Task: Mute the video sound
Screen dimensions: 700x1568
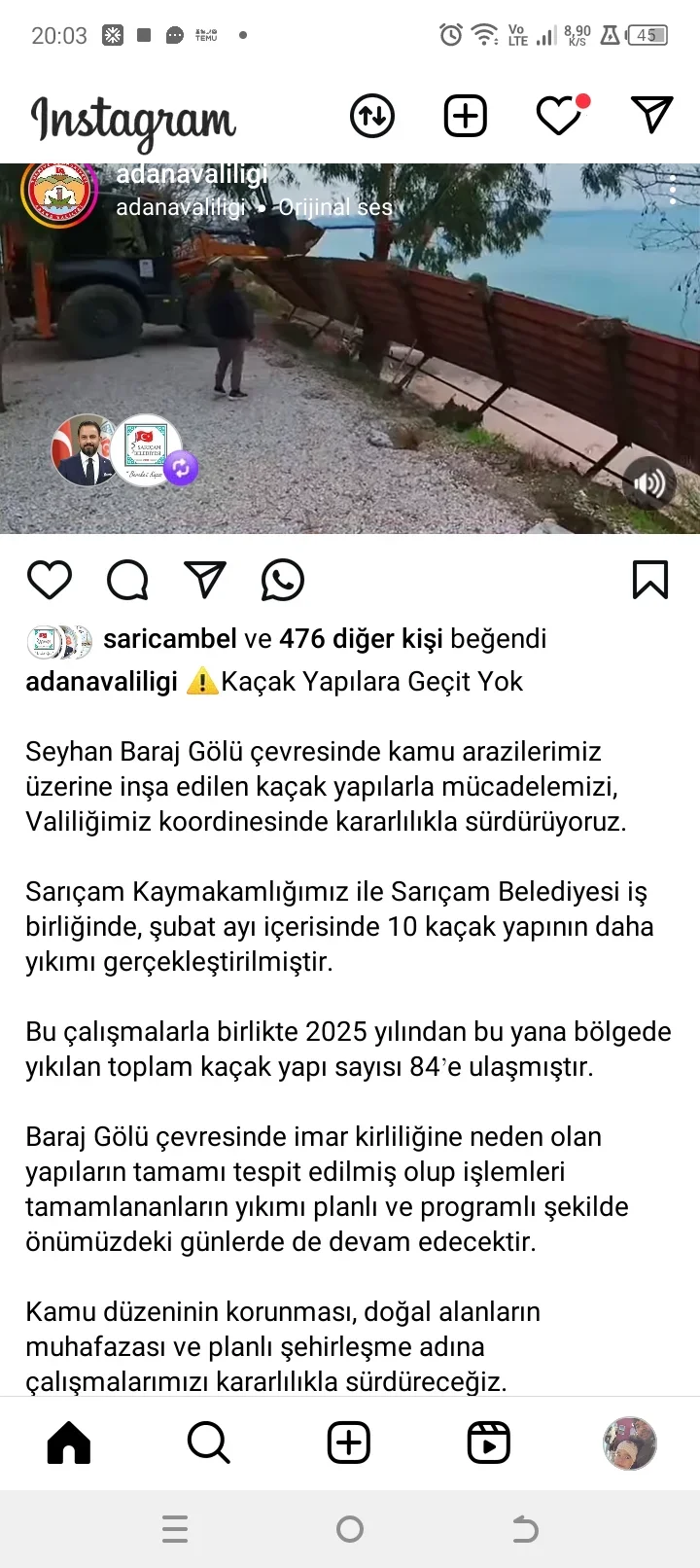Action: (x=648, y=483)
